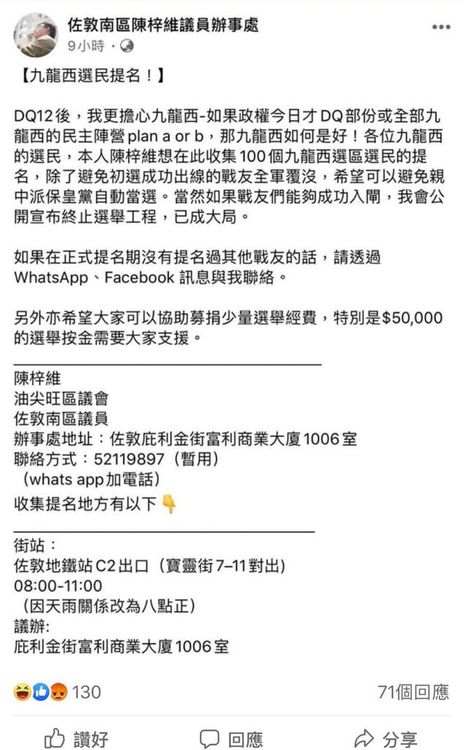
Task: Open the page's profile picture
Action: (35, 35)
